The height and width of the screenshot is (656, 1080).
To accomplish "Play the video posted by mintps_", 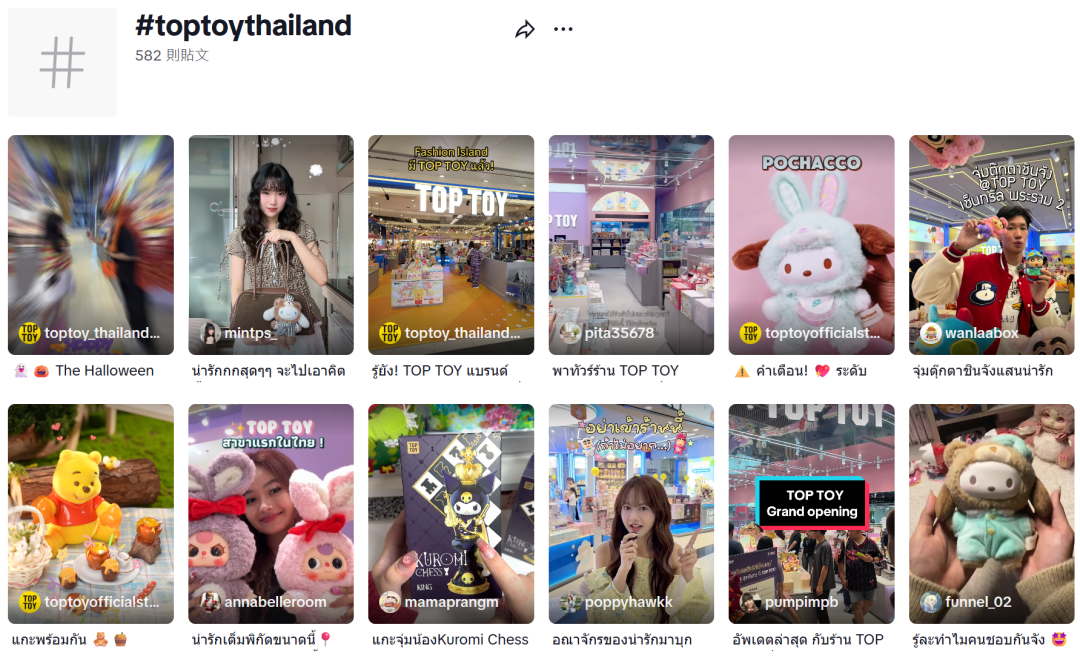I will click(271, 244).
